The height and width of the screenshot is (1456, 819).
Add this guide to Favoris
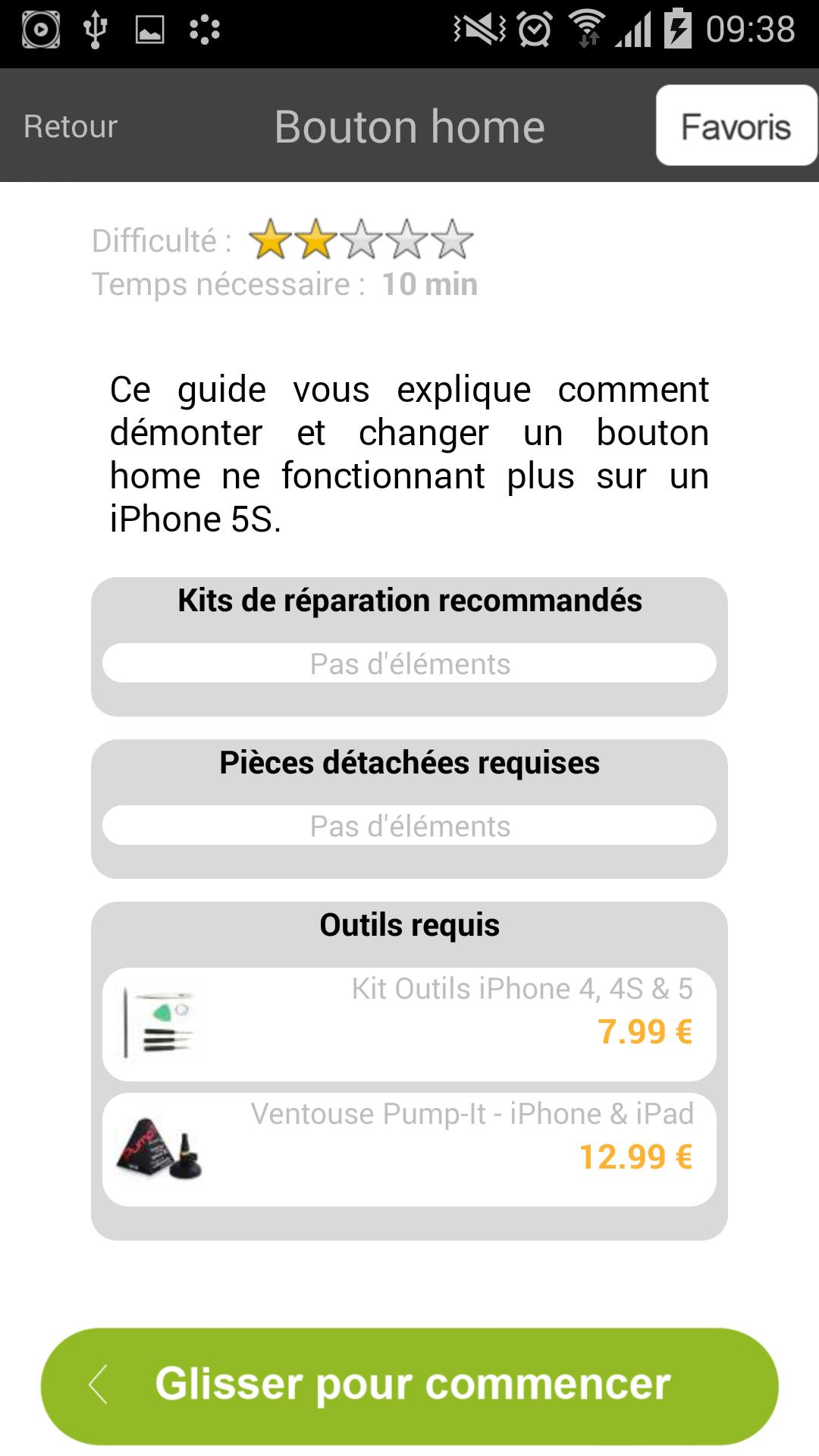[736, 125]
